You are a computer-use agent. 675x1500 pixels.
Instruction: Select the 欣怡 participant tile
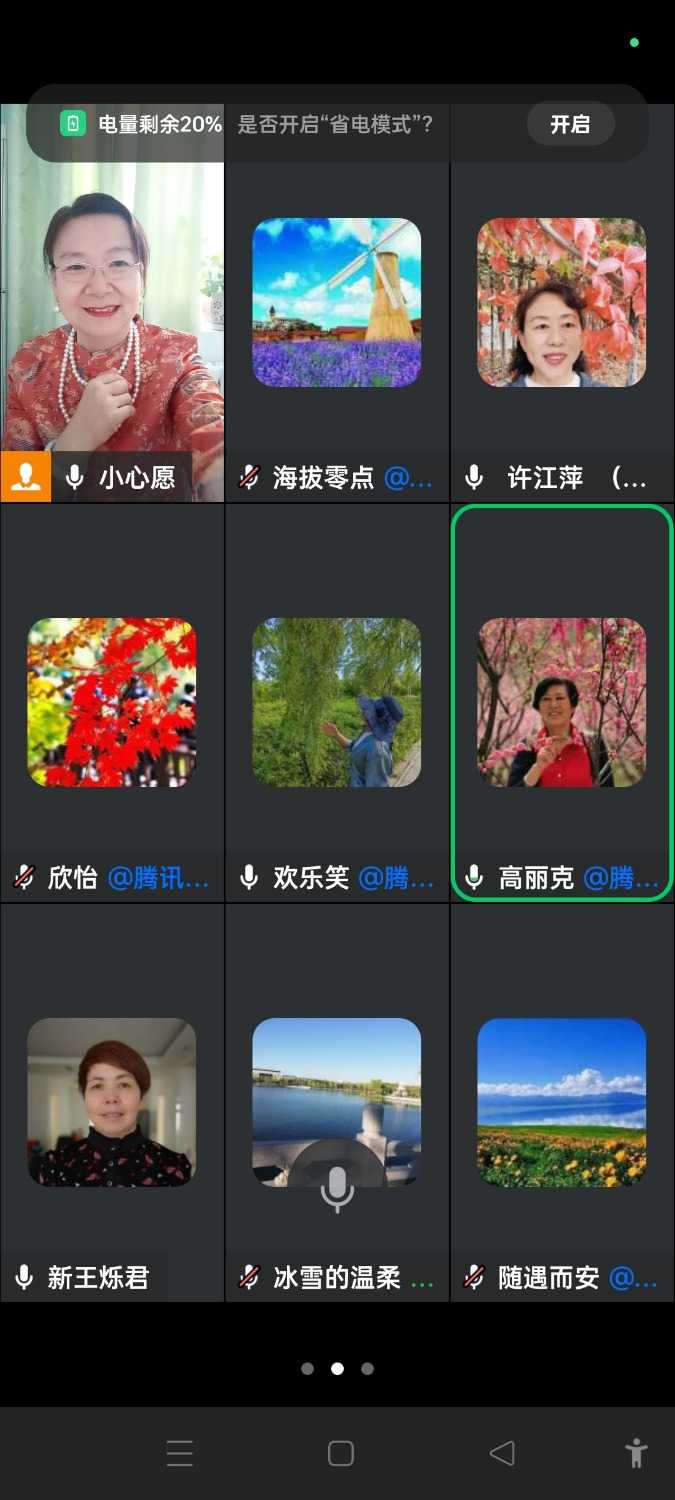(x=111, y=702)
